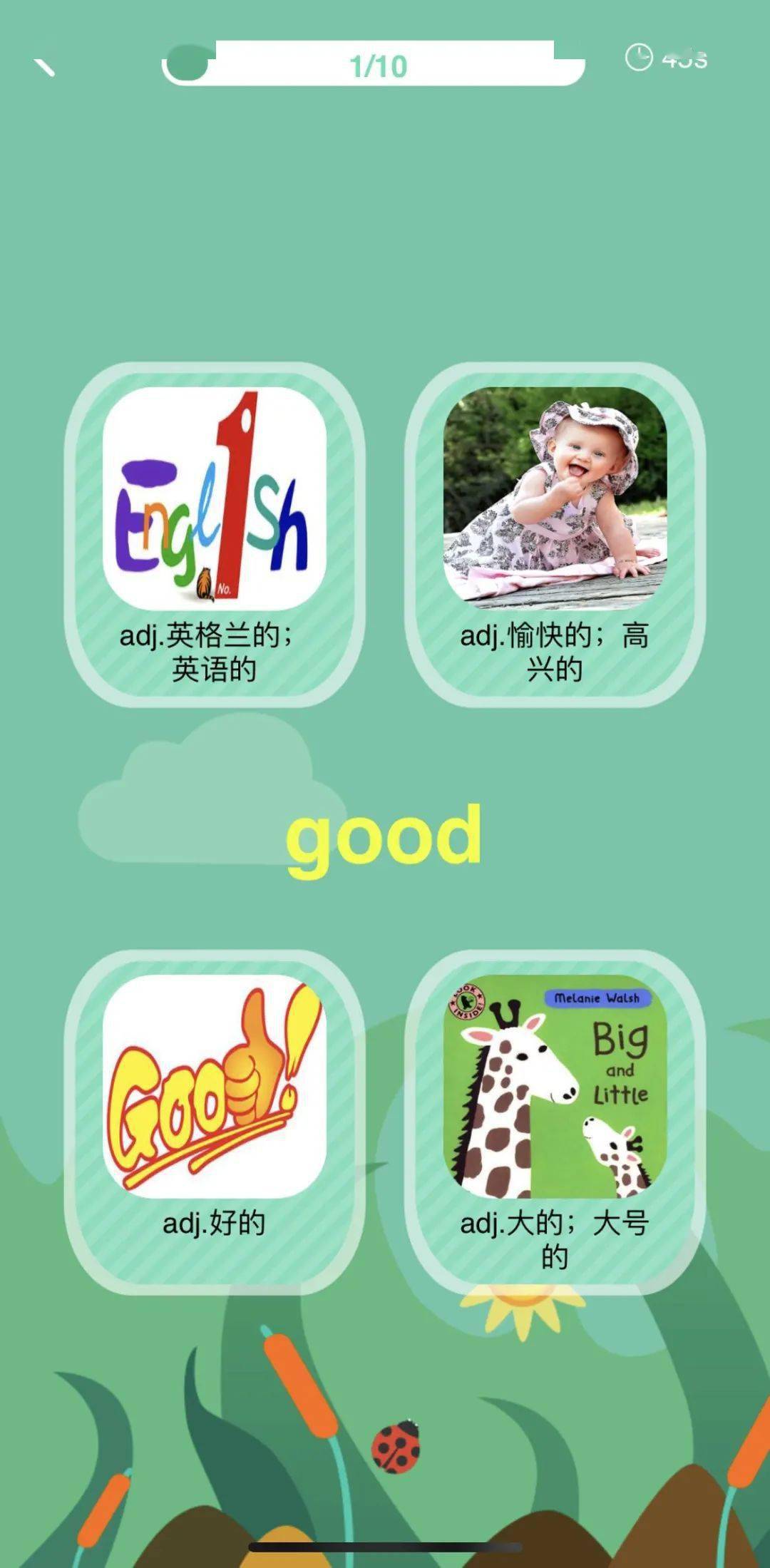Tap the 'adj.大的；大号的' answer card

[x=555, y=1121]
